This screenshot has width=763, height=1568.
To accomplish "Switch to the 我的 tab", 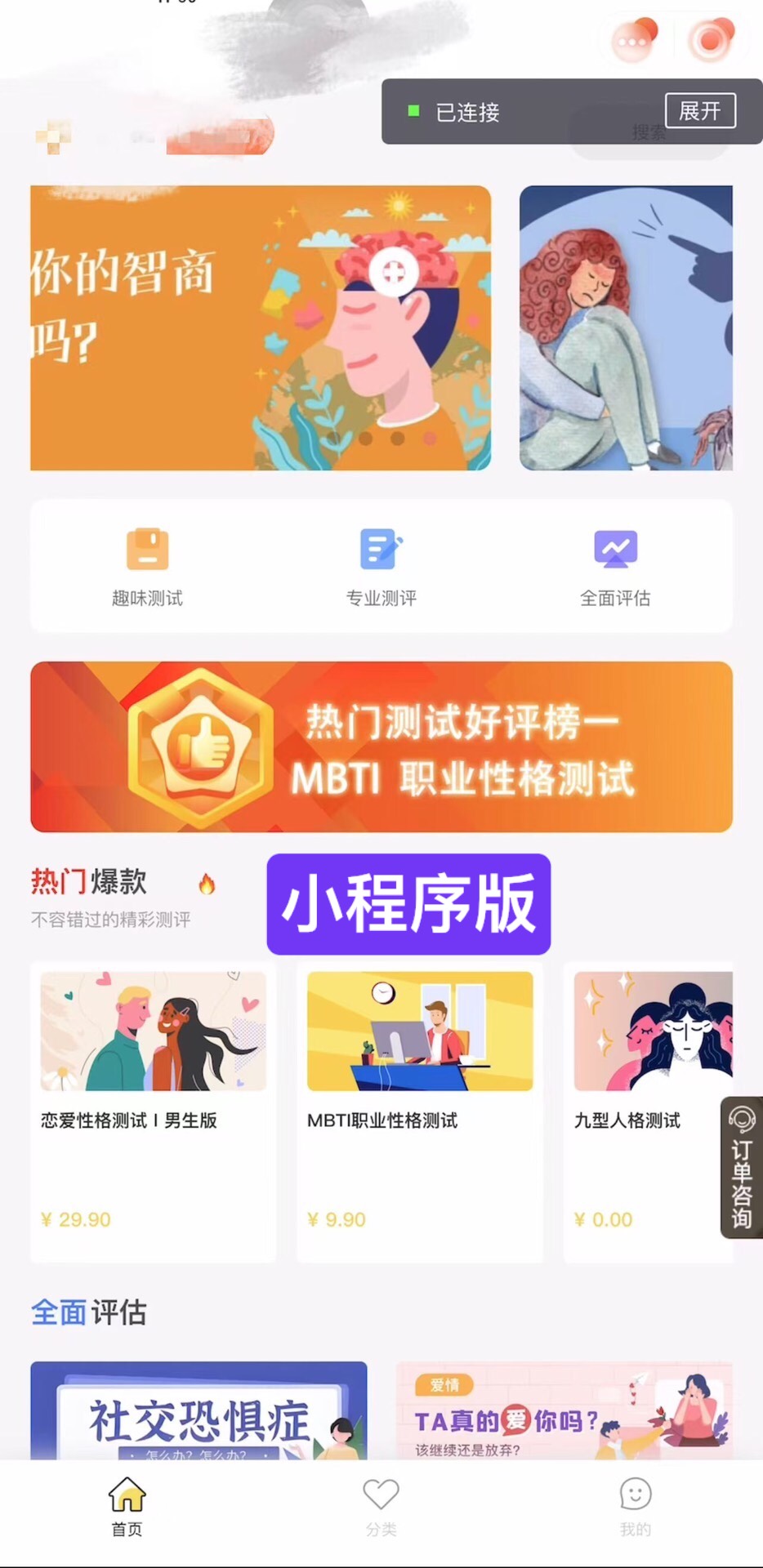I will click(635, 1508).
